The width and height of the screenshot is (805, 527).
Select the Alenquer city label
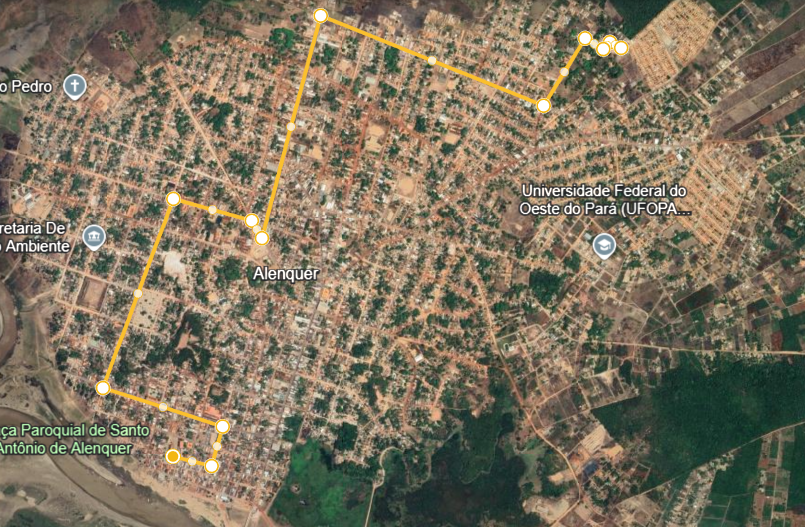(x=282, y=272)
